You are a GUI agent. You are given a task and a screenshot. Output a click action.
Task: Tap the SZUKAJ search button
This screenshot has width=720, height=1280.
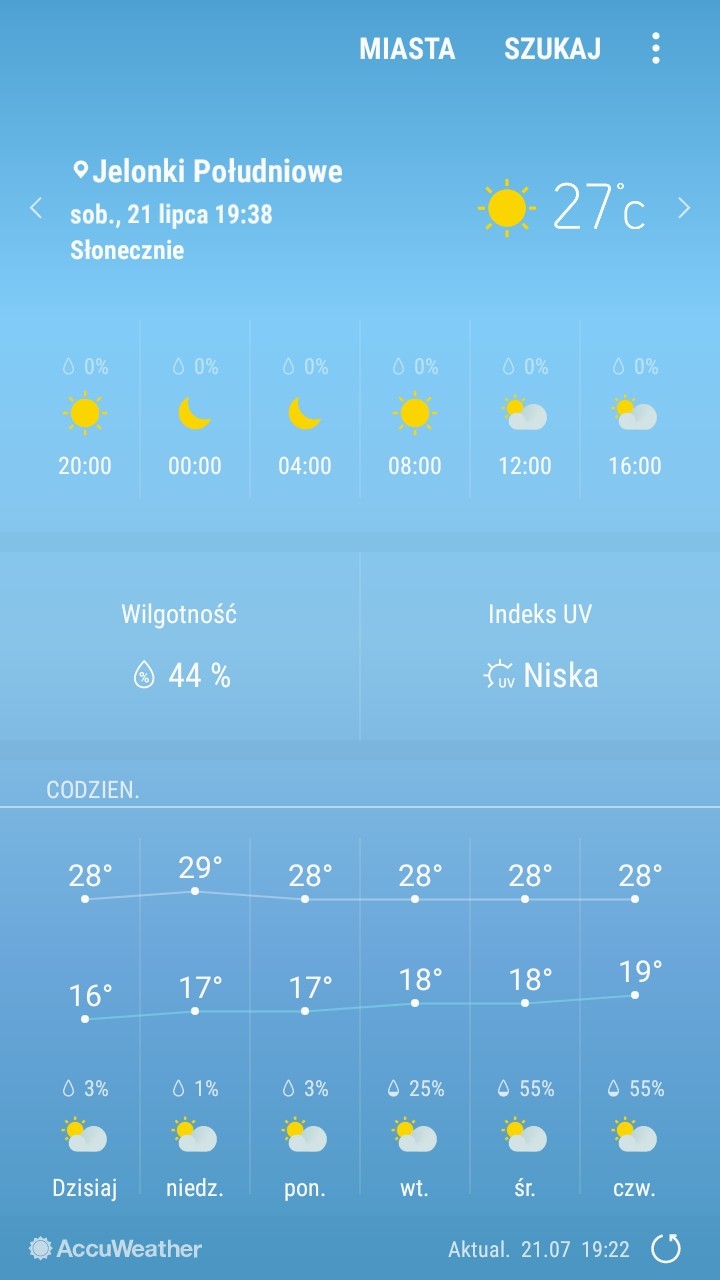[552, 48]
